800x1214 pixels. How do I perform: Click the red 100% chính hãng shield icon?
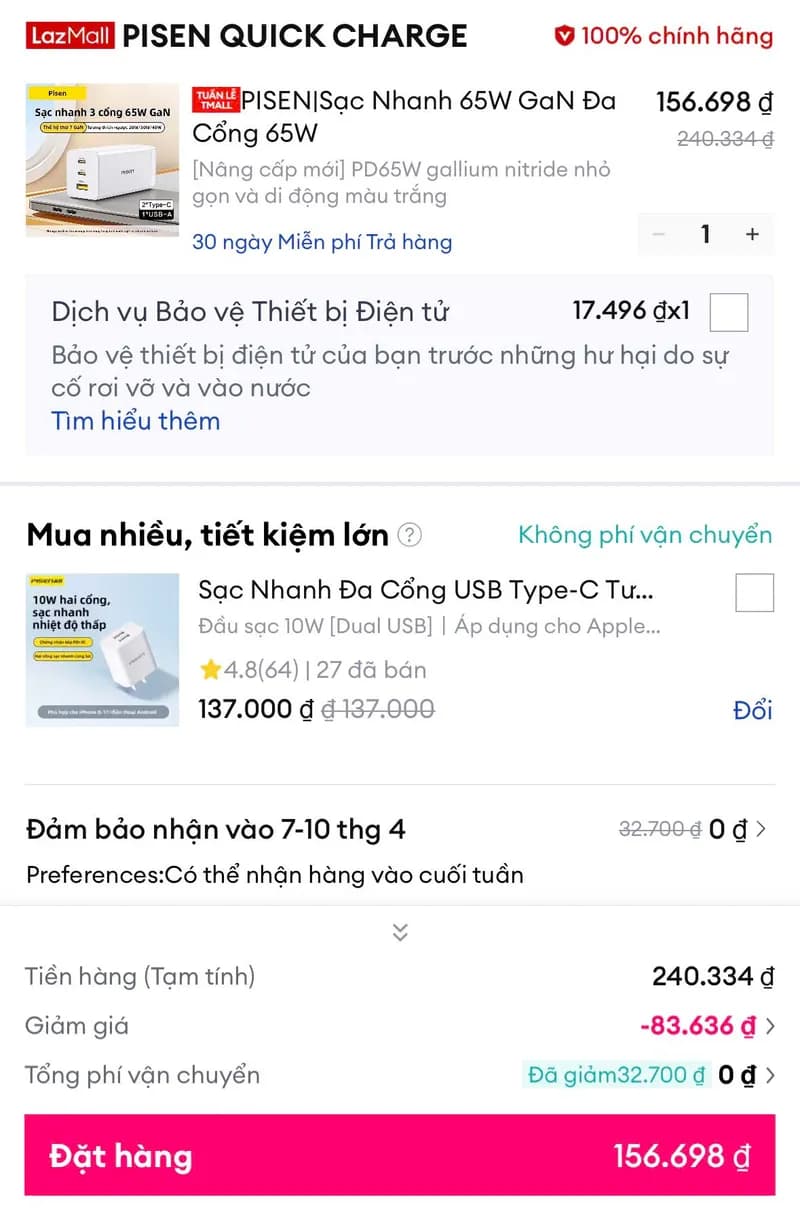566,34
